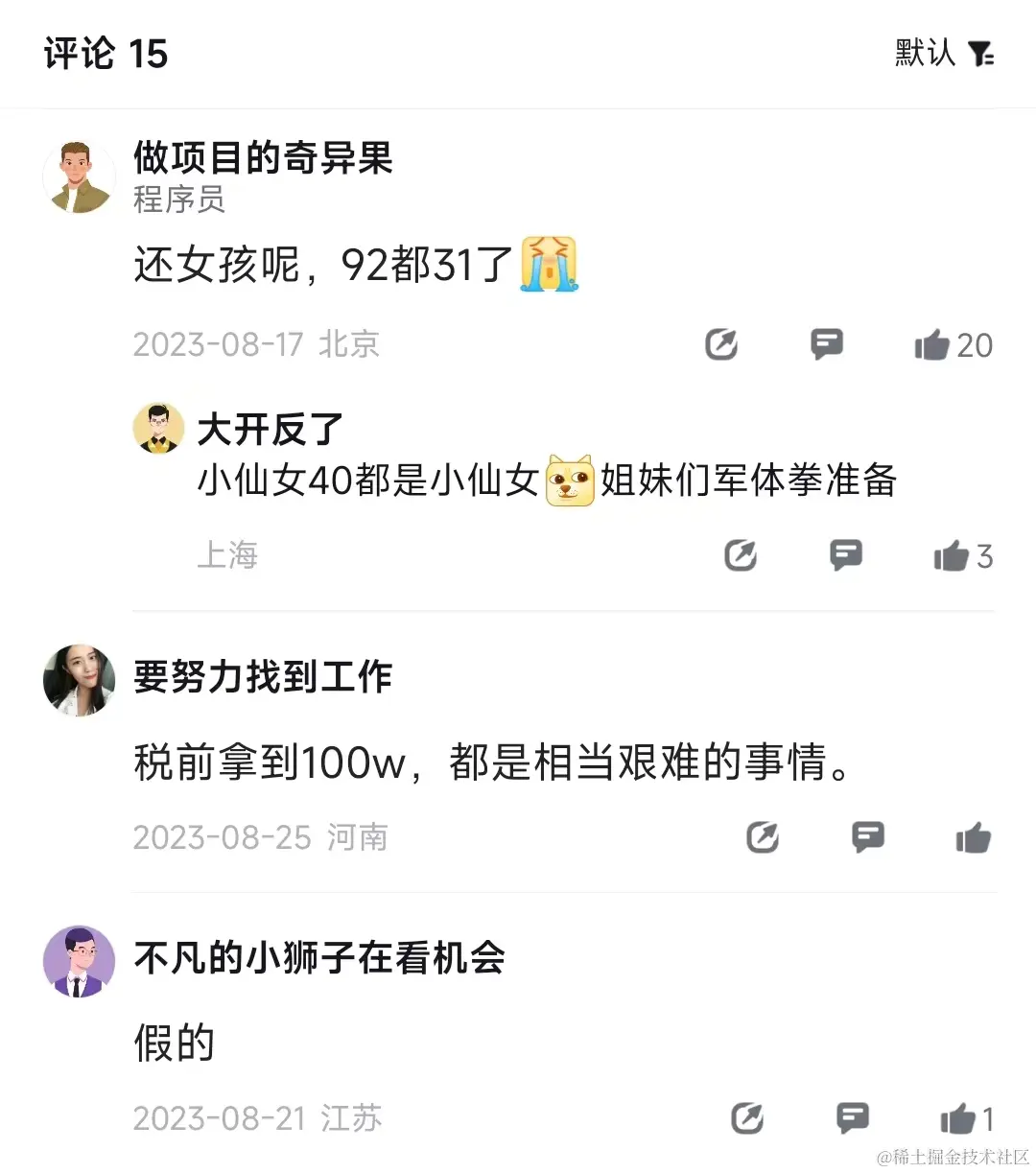Share 要努力找到工作's comment
Screen dimensions: 1036x1173
coord(763,837)
